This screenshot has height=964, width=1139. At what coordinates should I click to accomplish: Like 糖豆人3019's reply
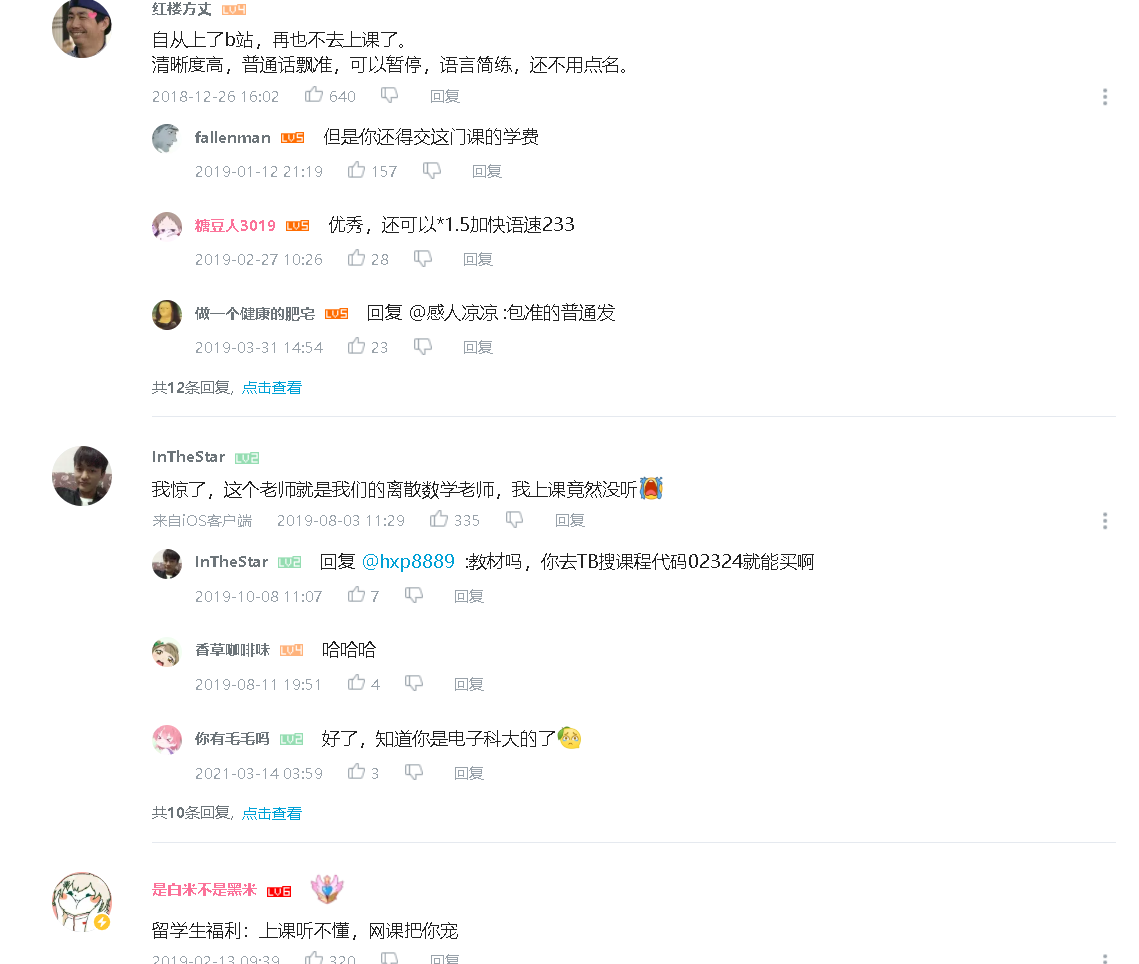[356, 259]
